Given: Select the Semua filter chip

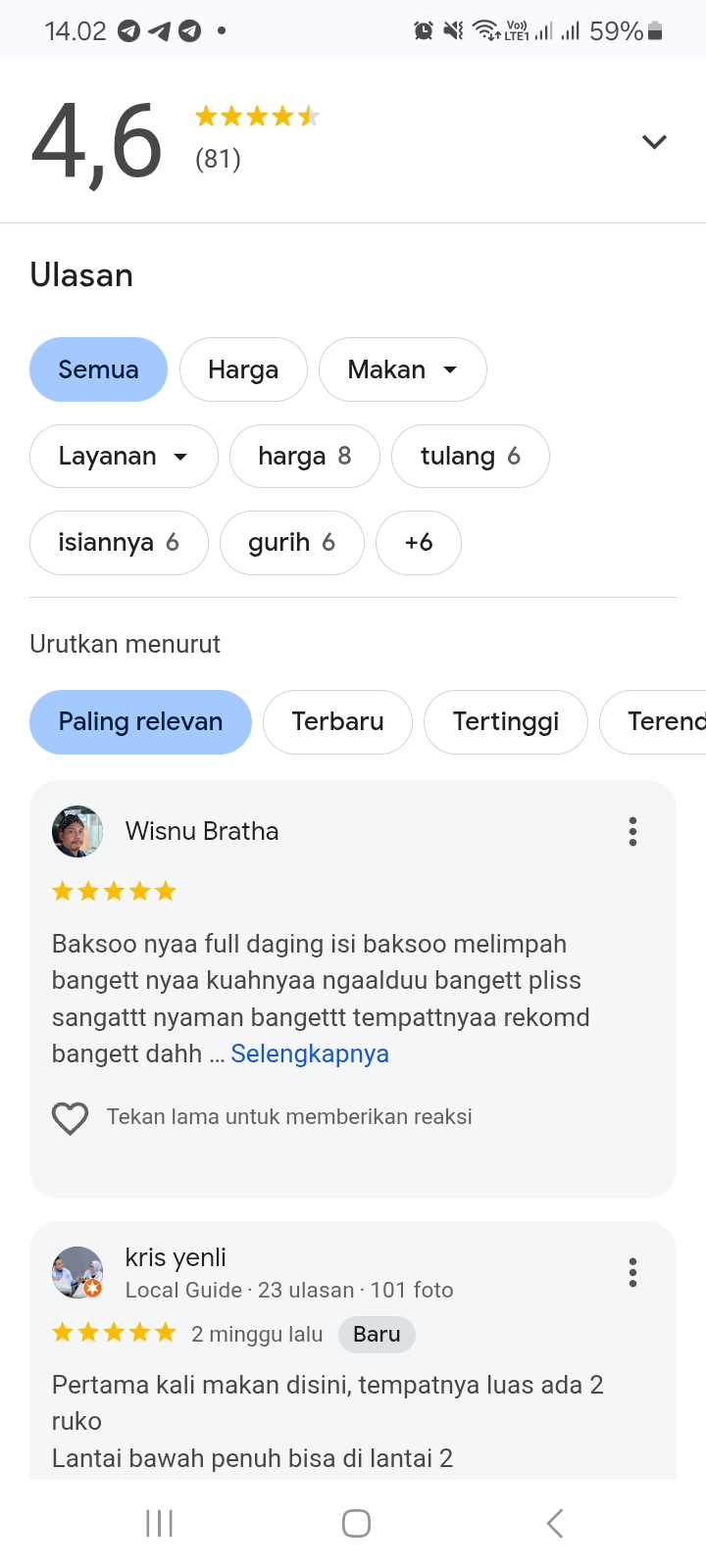Looking at the screenshot, I should click(x=98, y=369).
